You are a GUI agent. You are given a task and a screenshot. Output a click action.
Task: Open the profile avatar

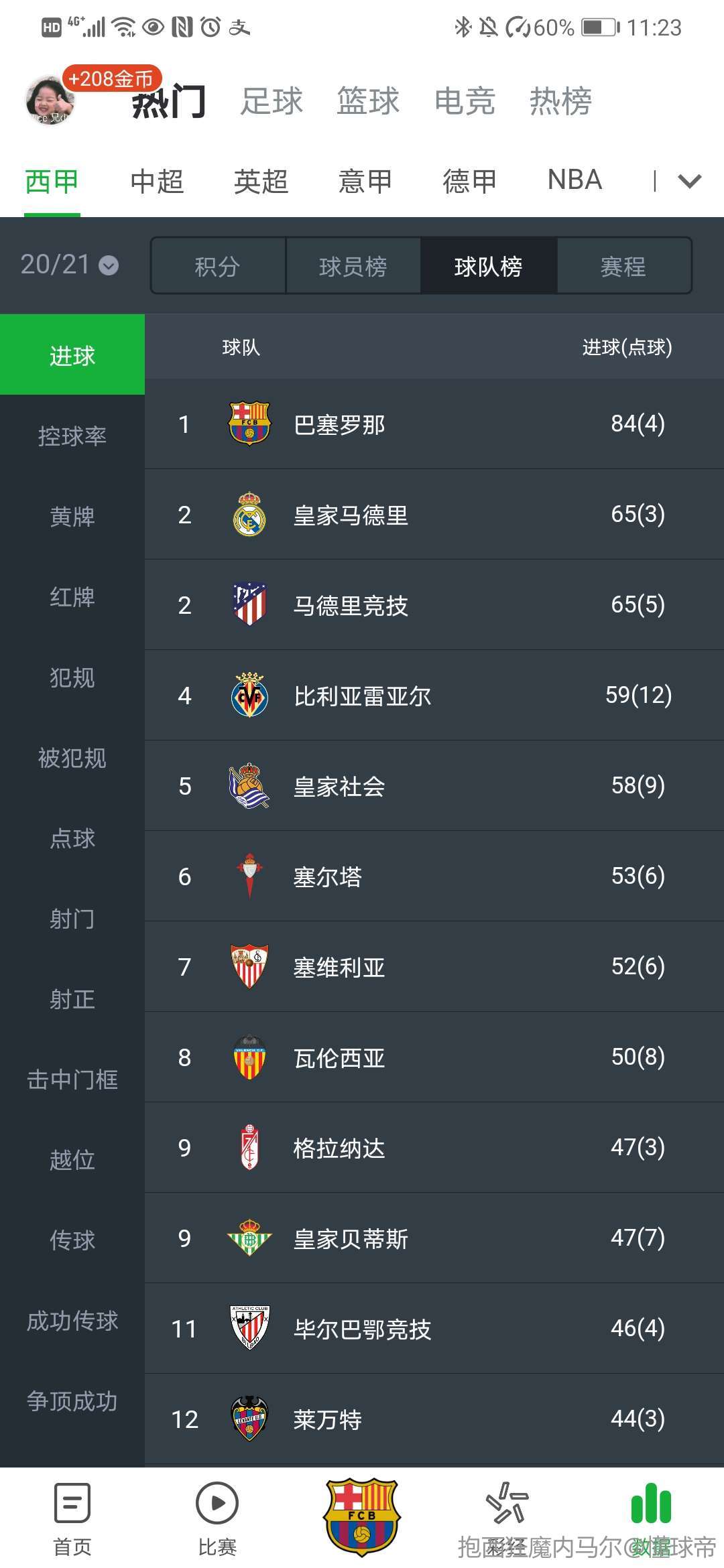50,101
